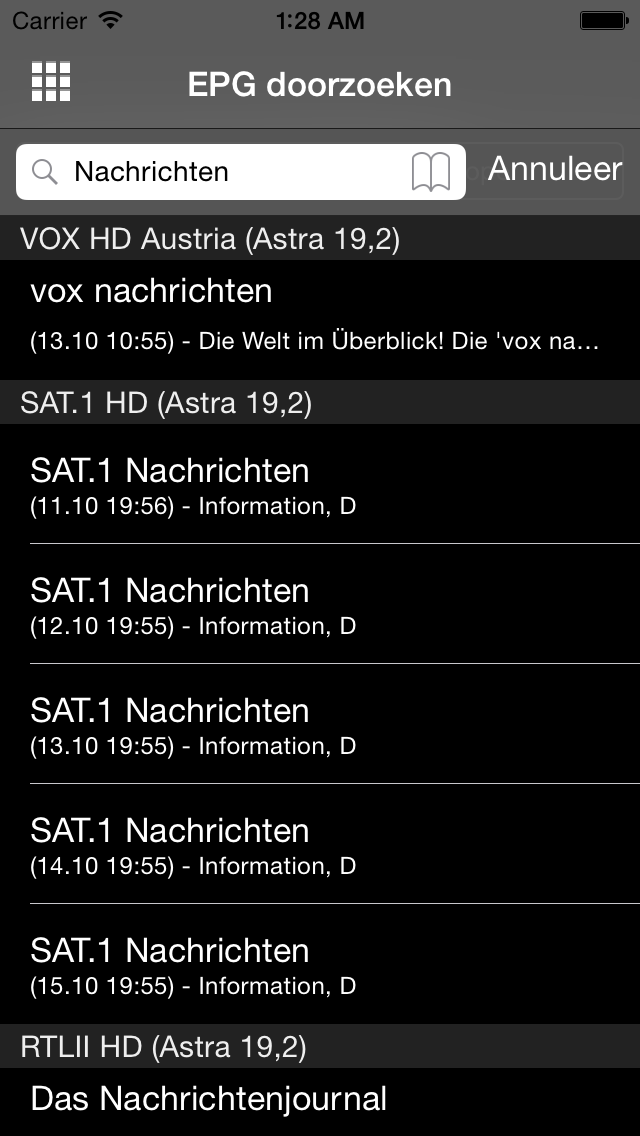Show SAT.1 Nachrichten on 15.10 19:55

320,965
